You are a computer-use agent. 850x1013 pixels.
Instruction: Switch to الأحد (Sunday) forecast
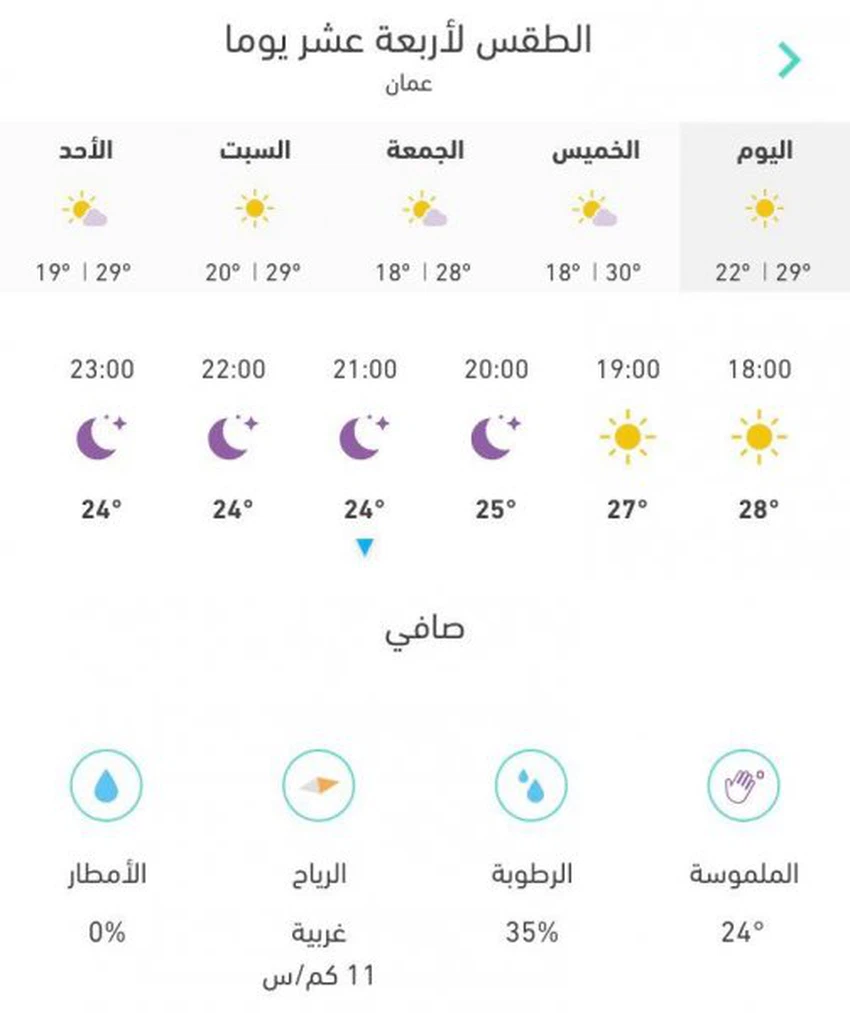point(85,208)
